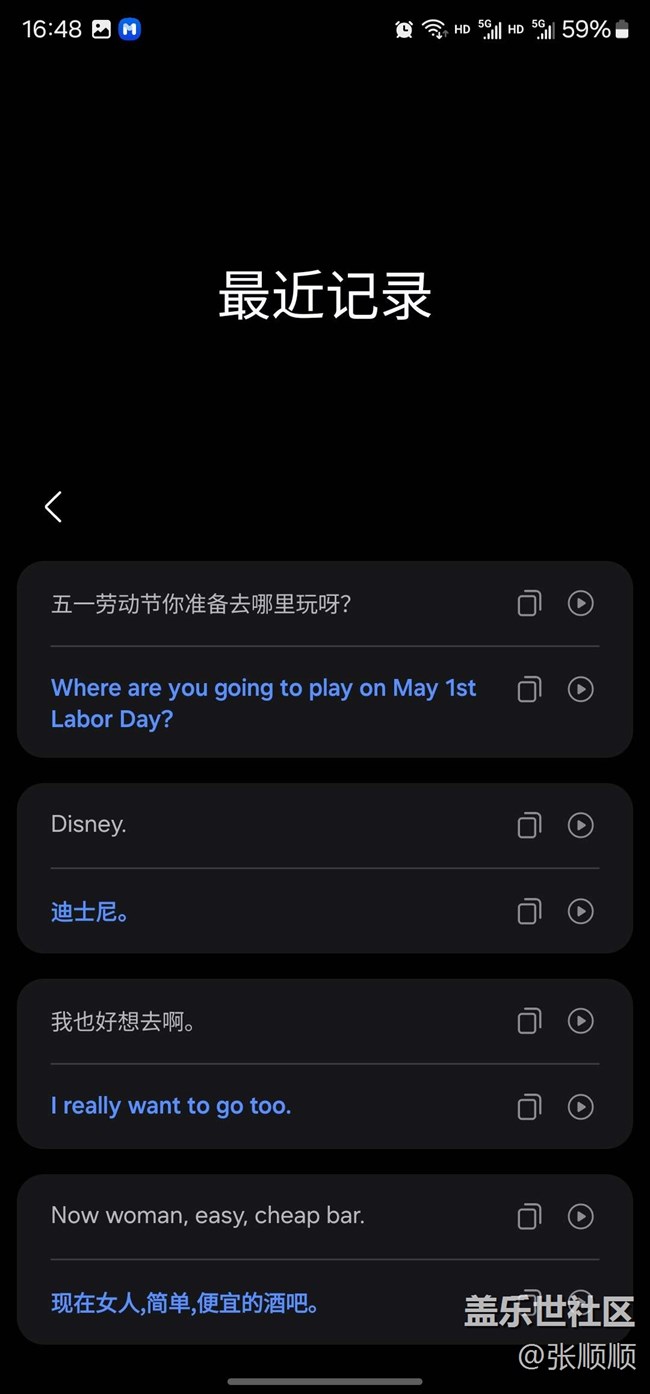Copy 'Now woman, easy, cheap bar.'
Image resolution: width=650 pixels, height=1394 pixels.
[x=529, y=1216]
